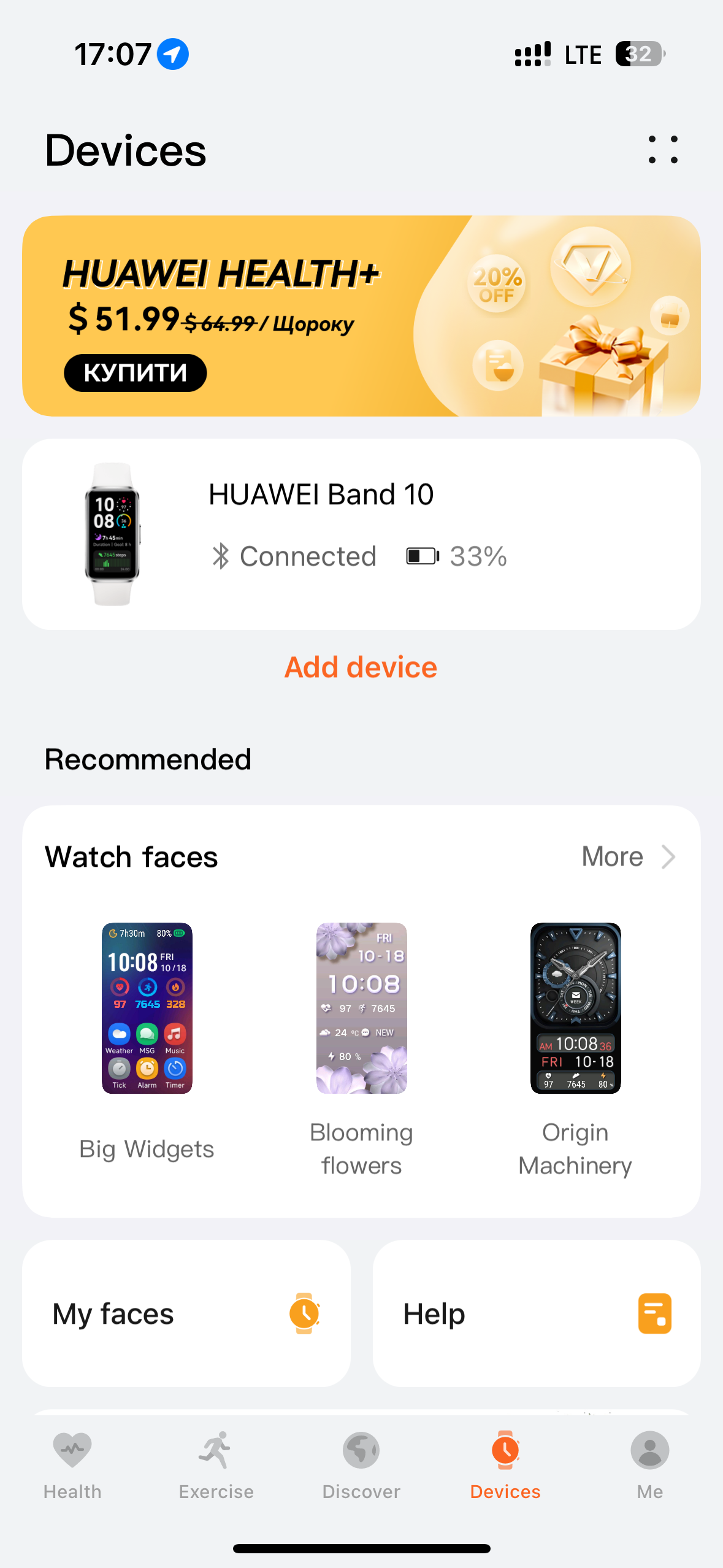723x1568 pixels.
Task: Select the Big Widgets watch face
Action: point(147,1042)
